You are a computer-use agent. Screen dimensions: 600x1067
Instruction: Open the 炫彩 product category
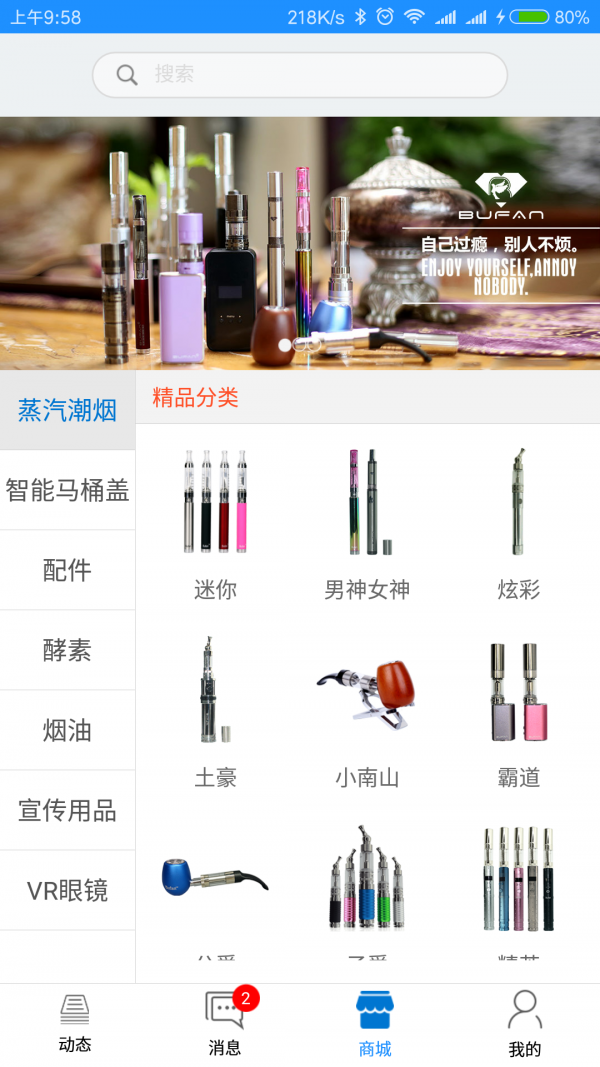click(518, 522)
